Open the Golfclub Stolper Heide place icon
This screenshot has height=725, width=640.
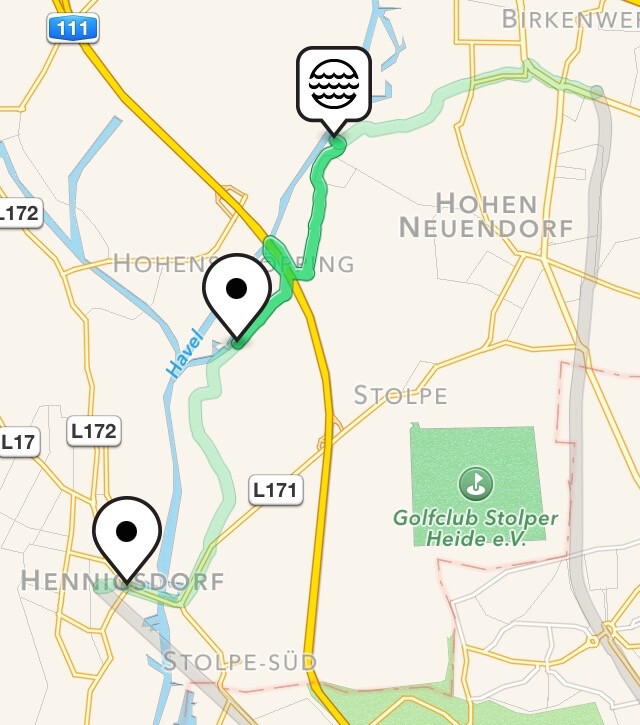click(475, 486)
